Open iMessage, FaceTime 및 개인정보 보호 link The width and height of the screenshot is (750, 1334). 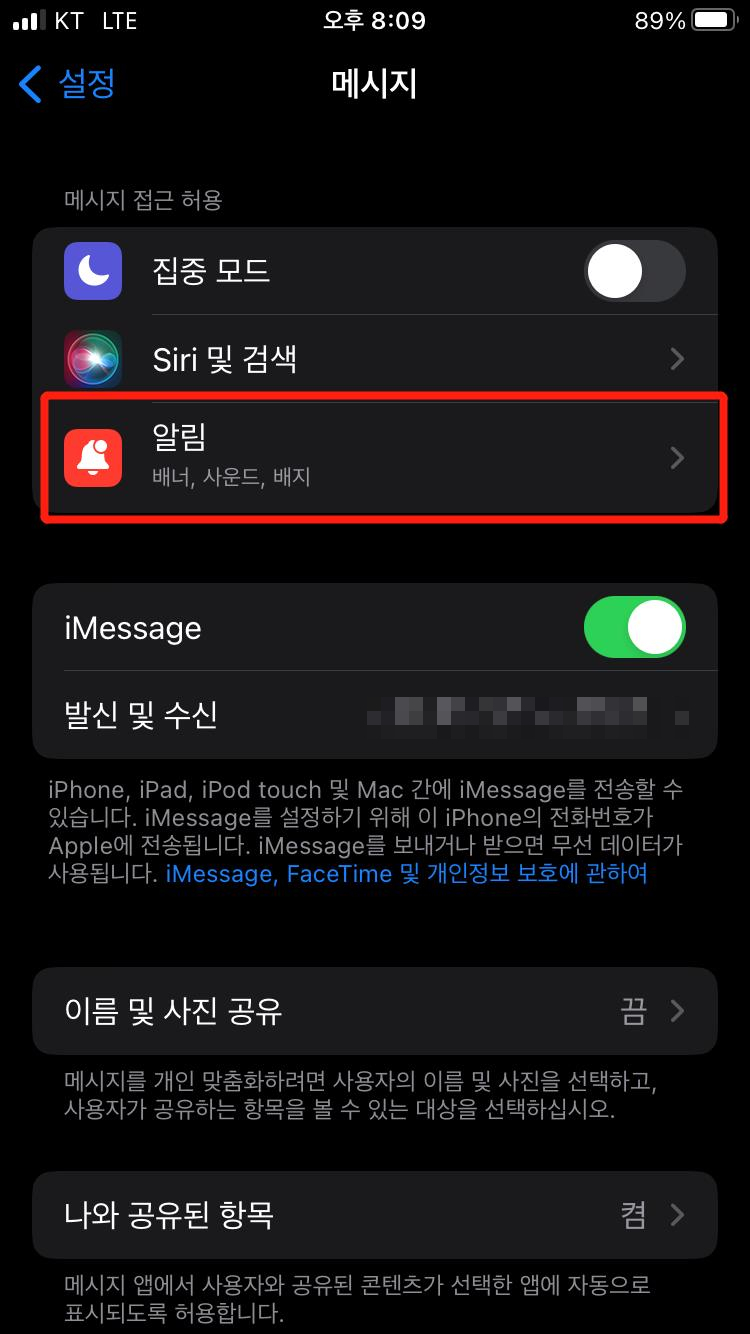tap(407, 874)
